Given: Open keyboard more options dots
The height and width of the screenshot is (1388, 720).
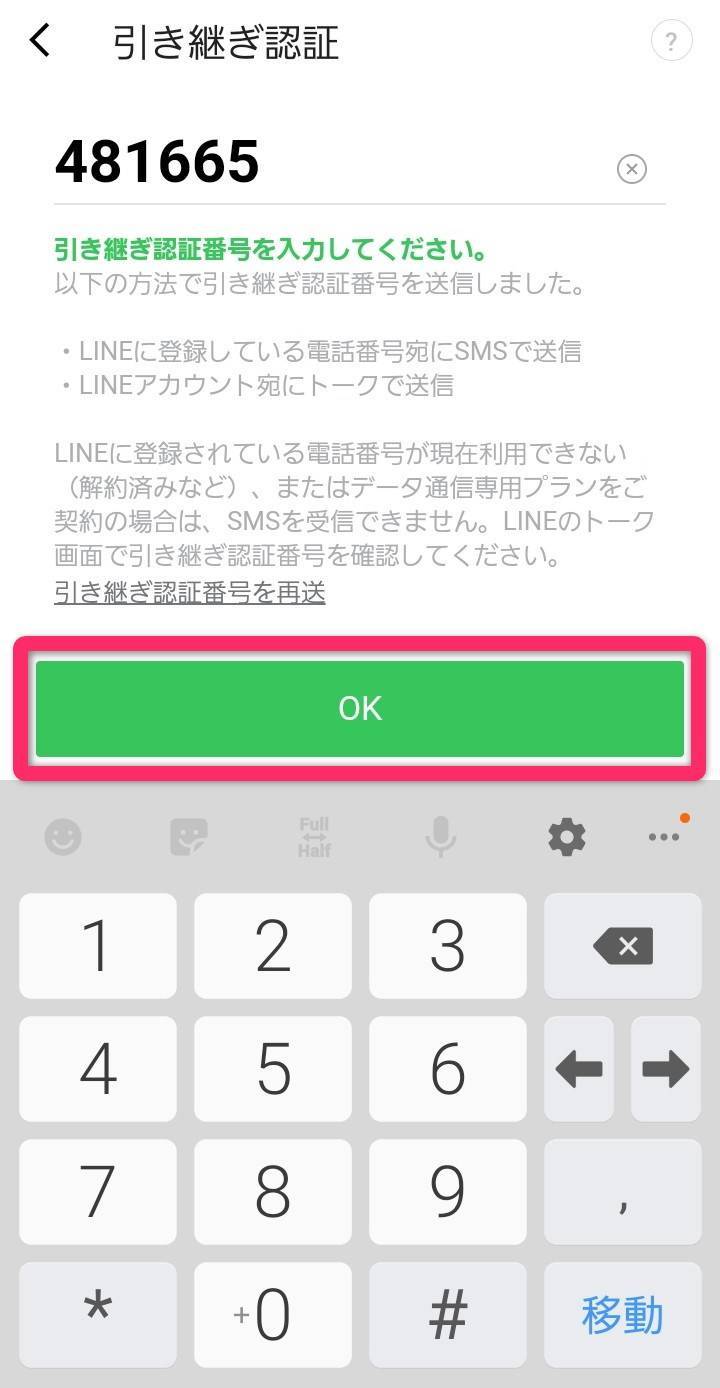Looking at the screenshot, I should 665,834.
